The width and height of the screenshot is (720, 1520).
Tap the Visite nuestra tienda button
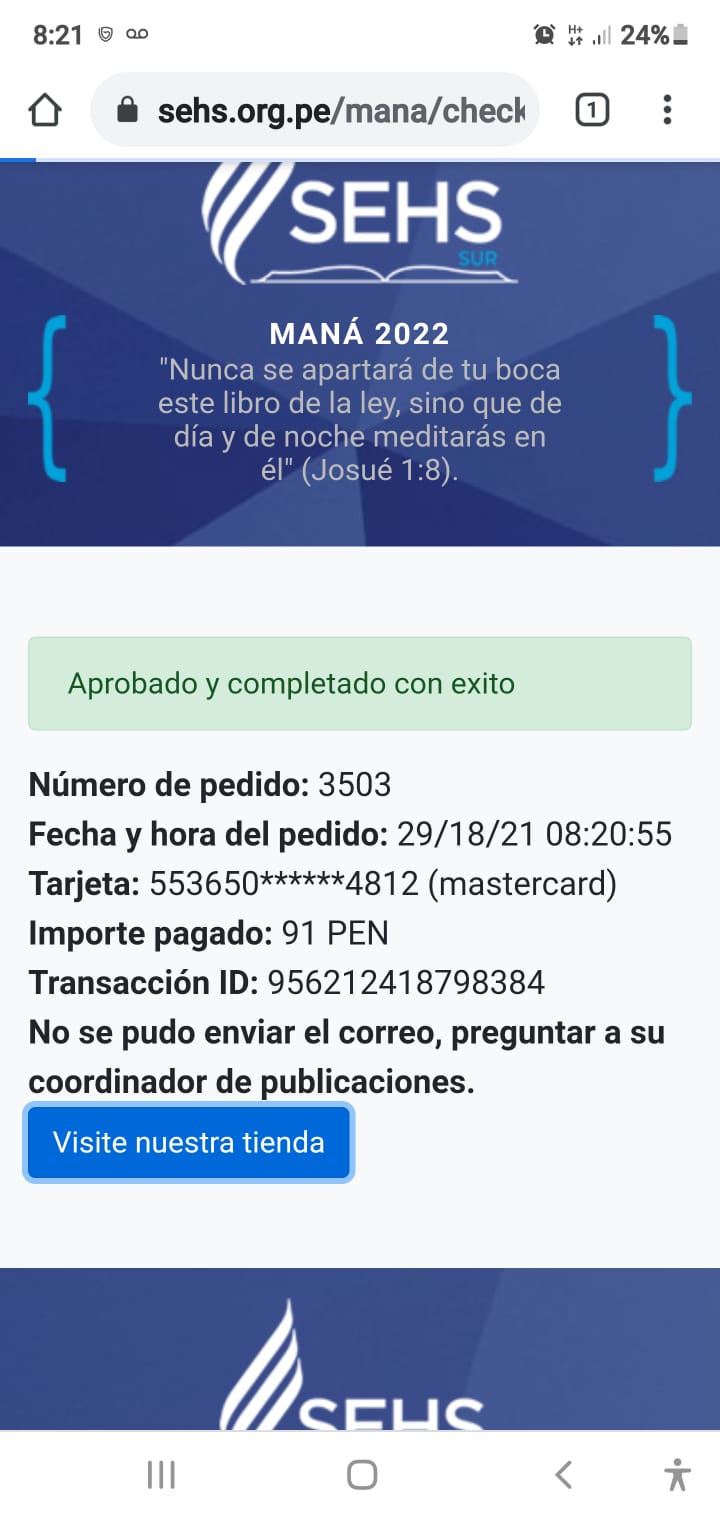click(x=189, y=1142)
